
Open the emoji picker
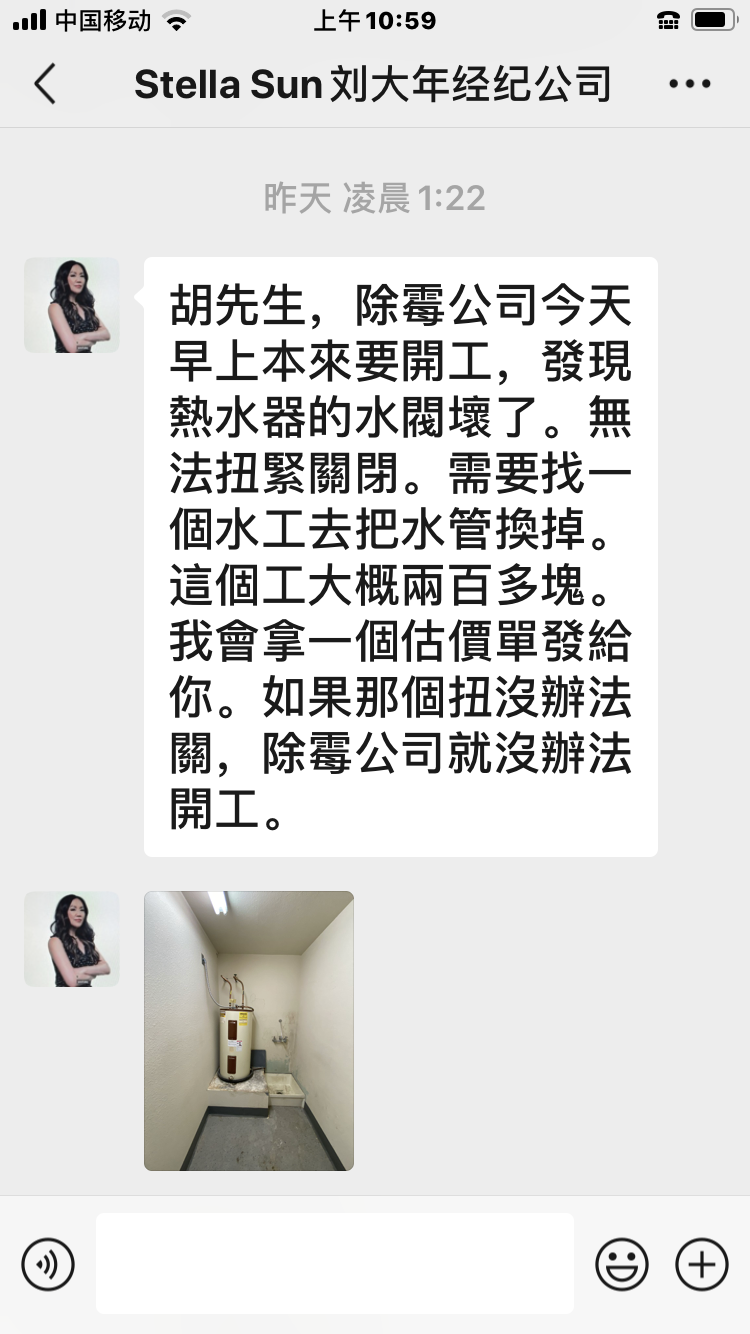pyautogui.click(x=622, y=1264)
